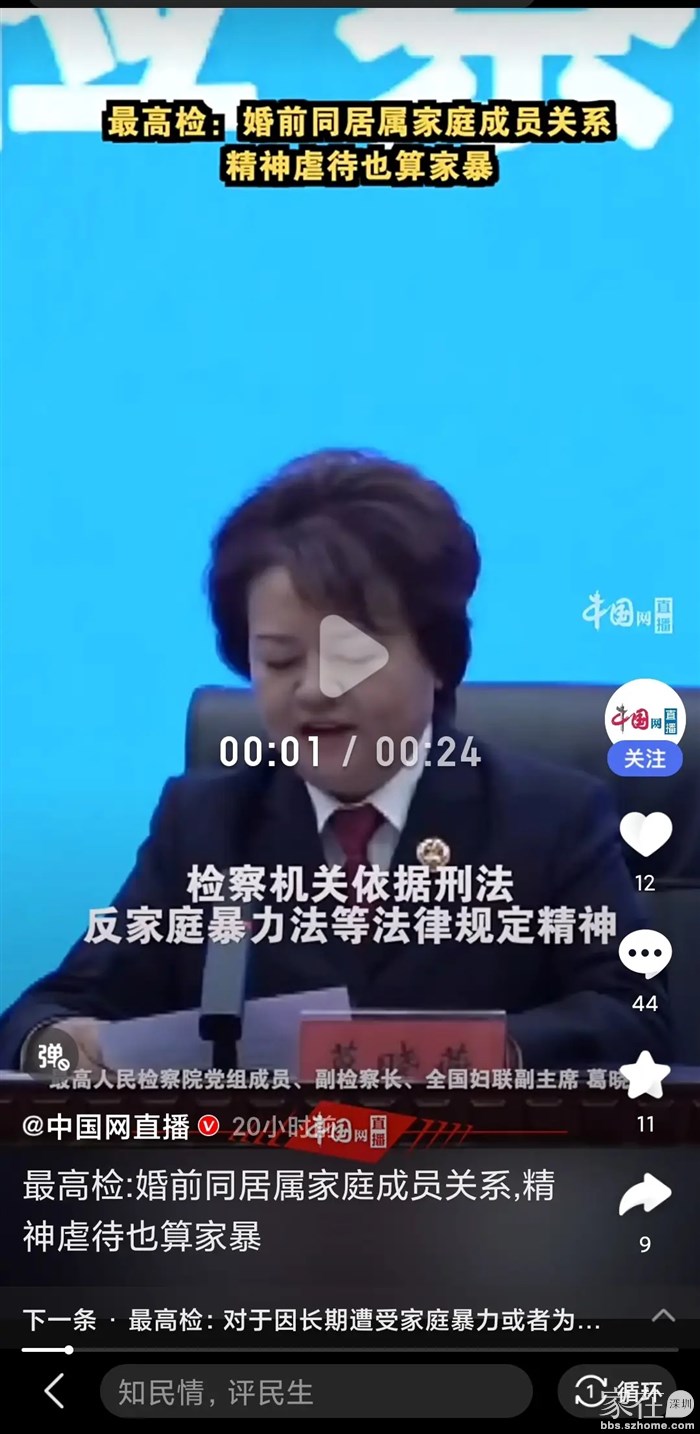Open the next video under 下一条
The width and height of the screenshot is (700, 1434).
point(312,1320)
